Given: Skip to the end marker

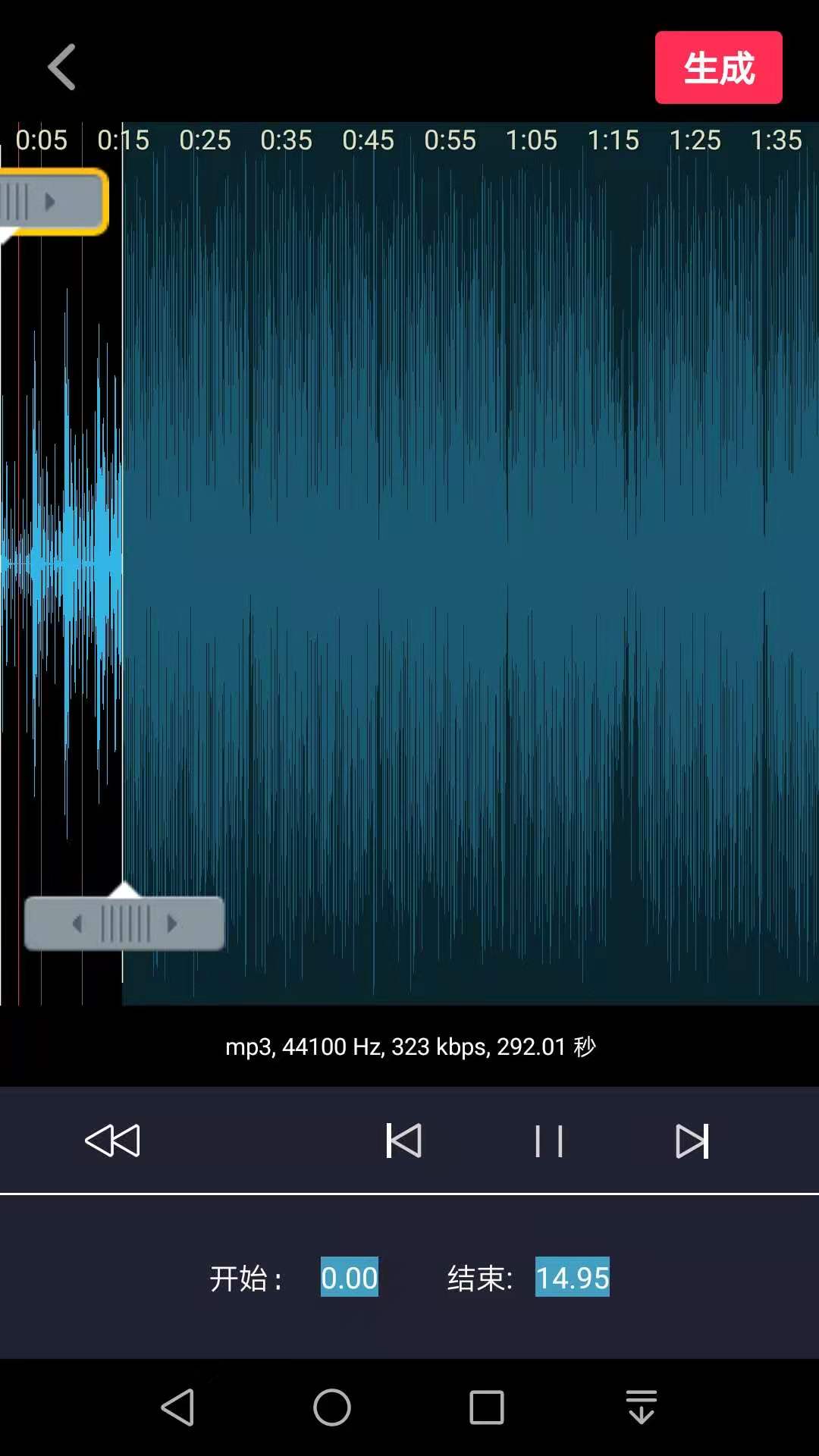Looking at the screenshot, I should click(x=692, y=1141).
